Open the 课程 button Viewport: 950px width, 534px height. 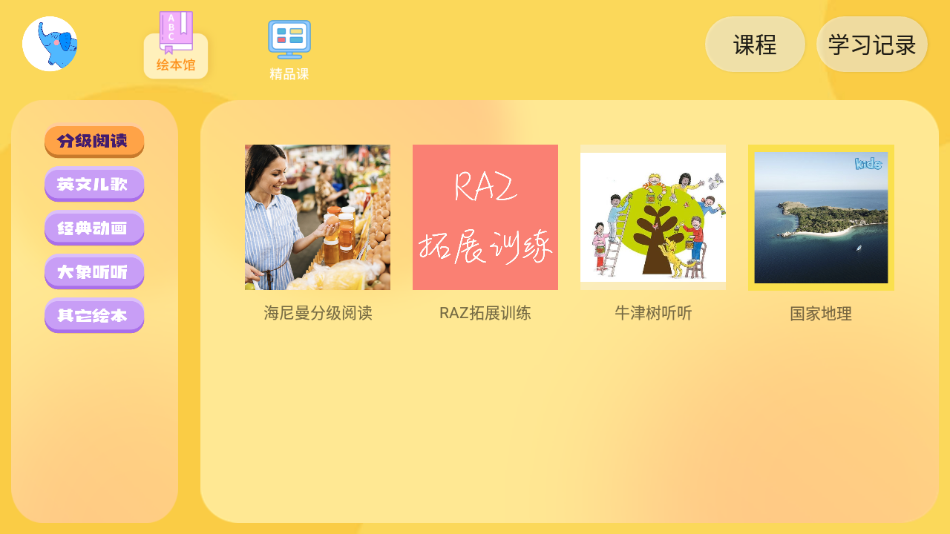coord(755,45)
